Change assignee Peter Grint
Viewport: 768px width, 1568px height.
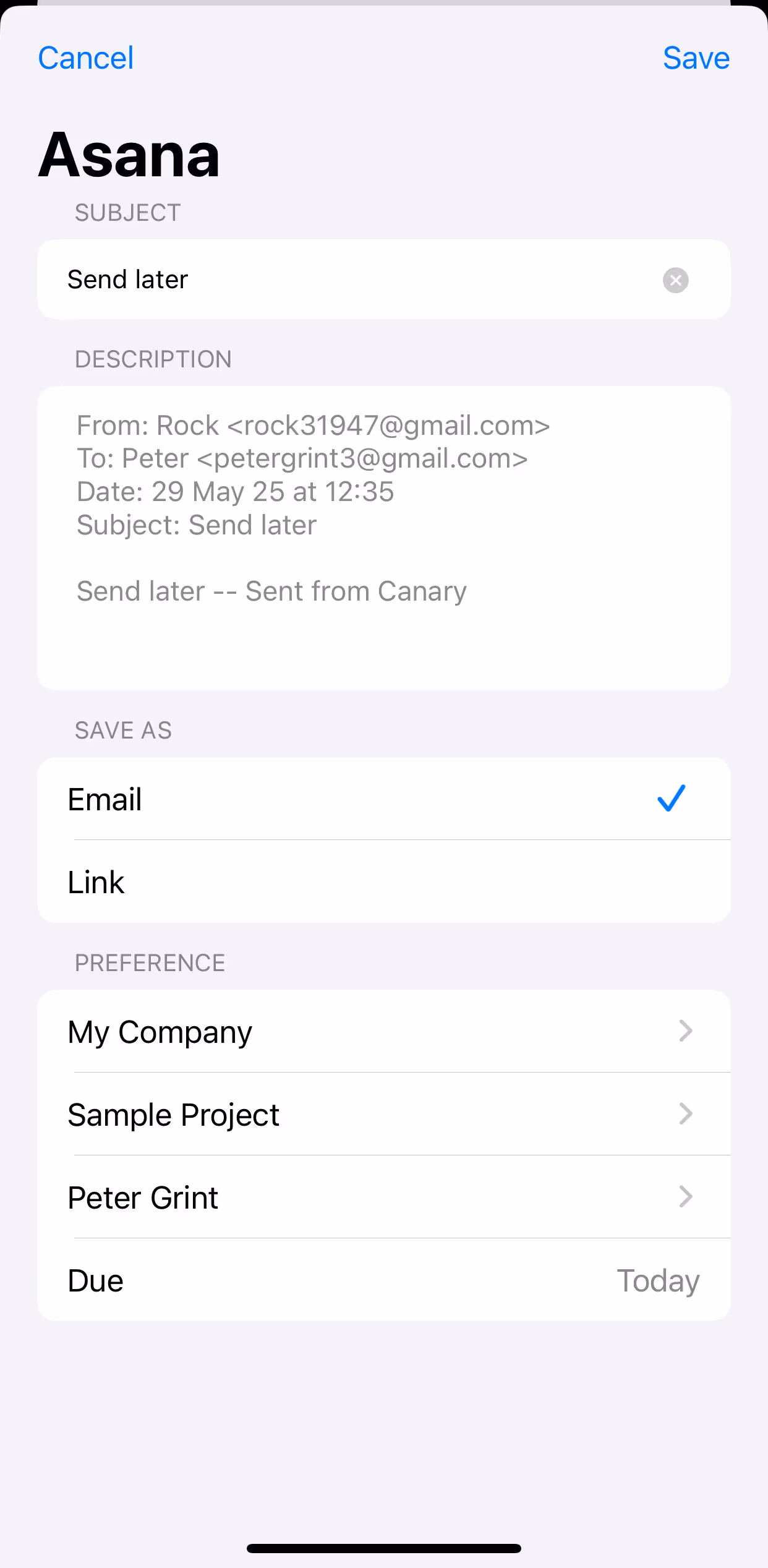pos(383,1197)
